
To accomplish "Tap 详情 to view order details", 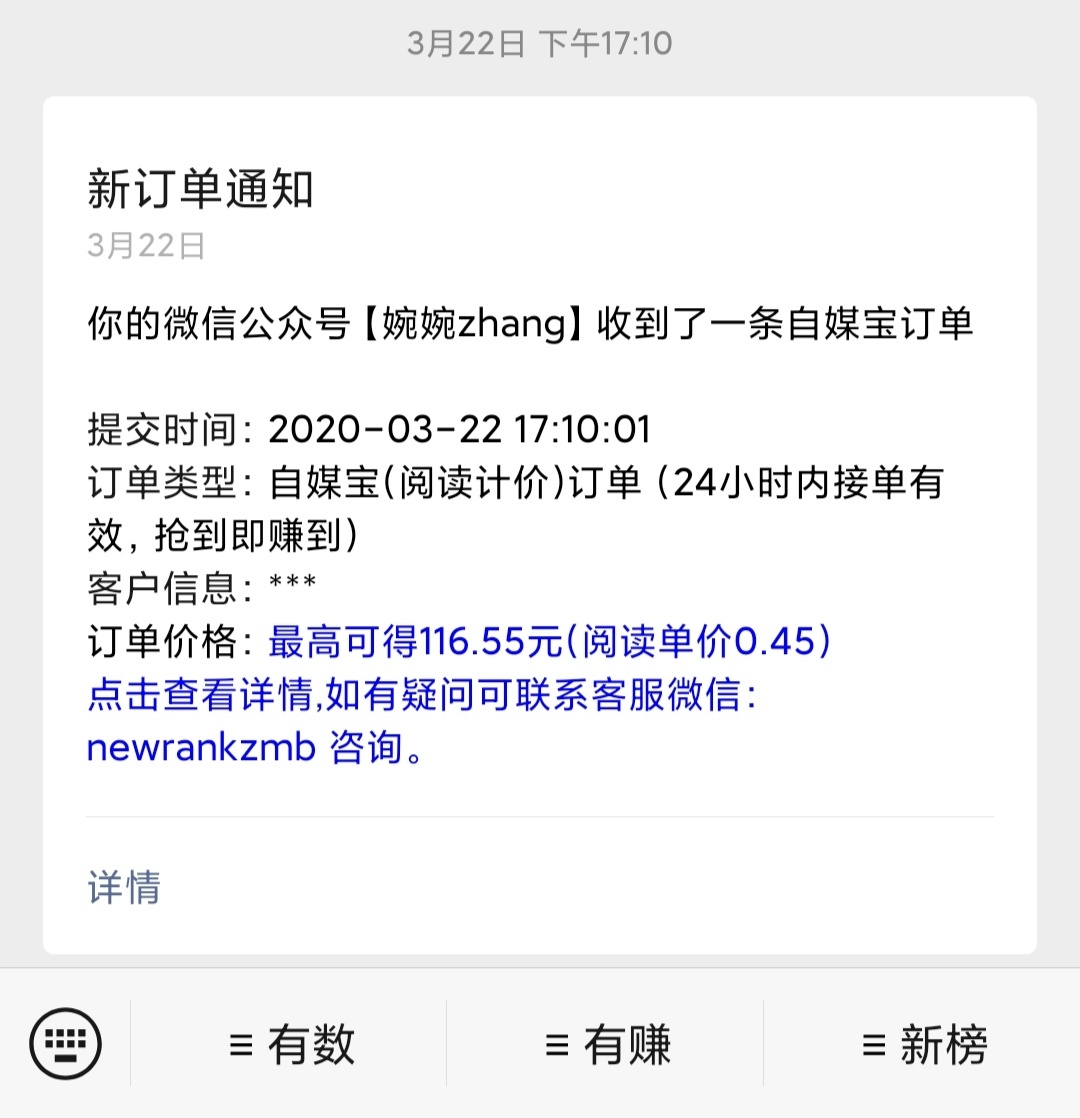I will tap(122, 885).
